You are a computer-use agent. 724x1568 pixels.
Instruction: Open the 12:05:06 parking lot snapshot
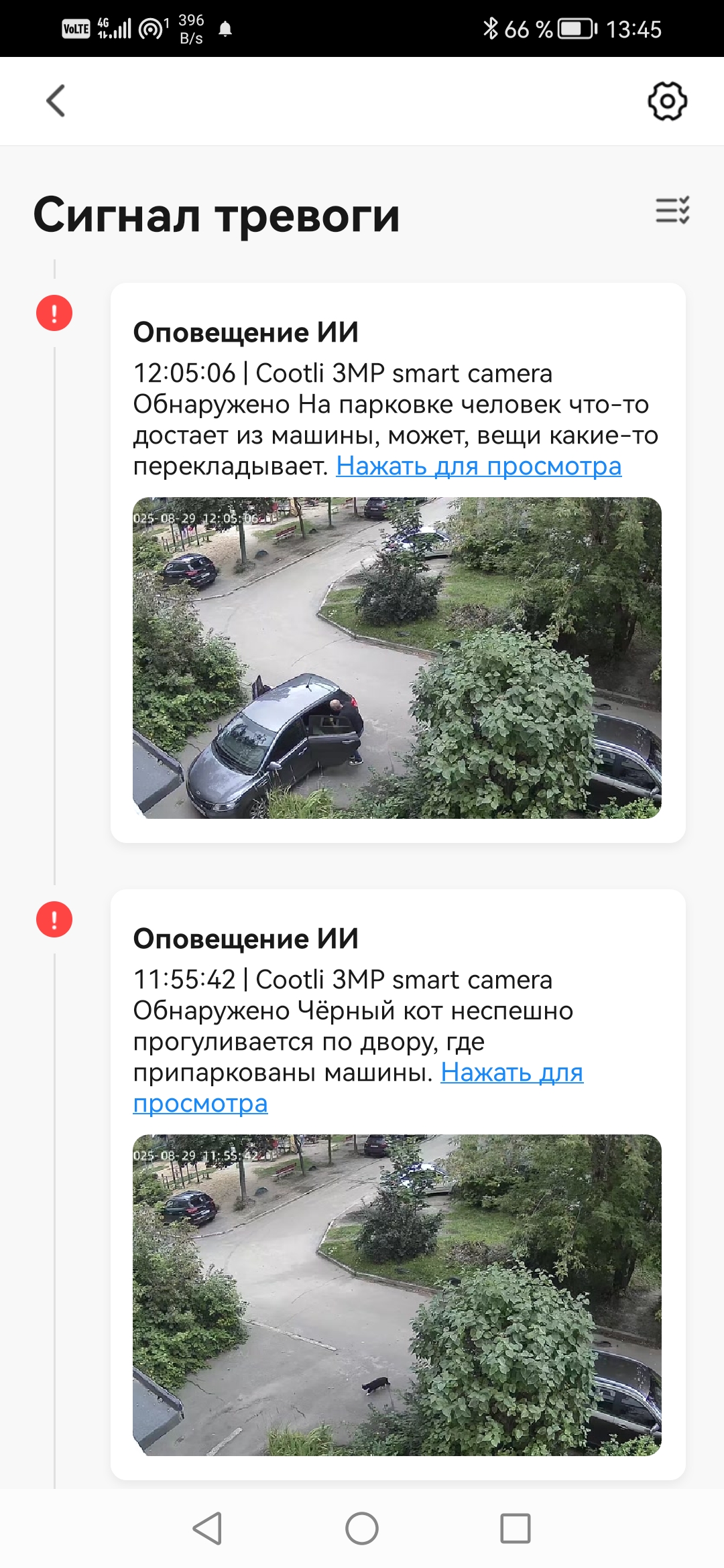click(397, 657)
